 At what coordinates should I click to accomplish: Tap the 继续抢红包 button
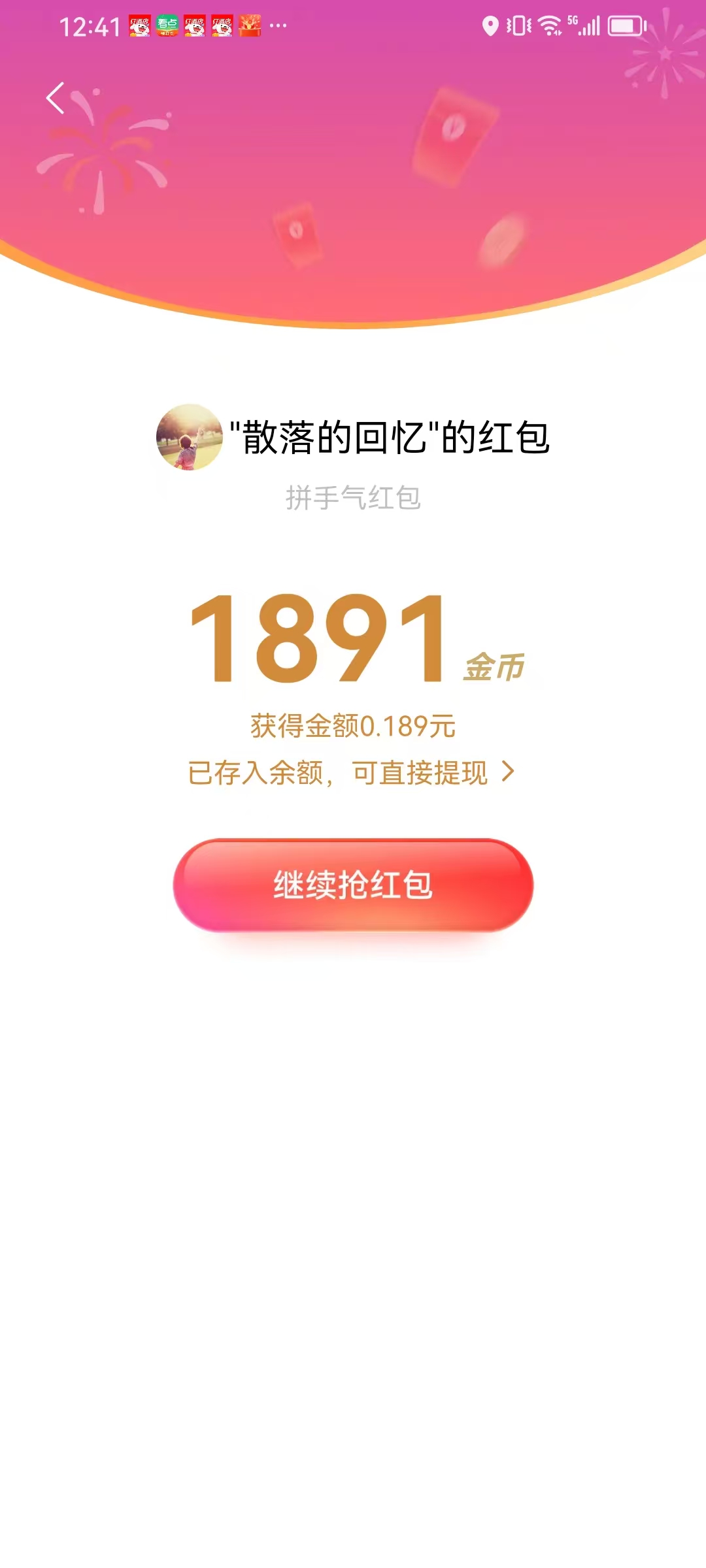point(353,885)
